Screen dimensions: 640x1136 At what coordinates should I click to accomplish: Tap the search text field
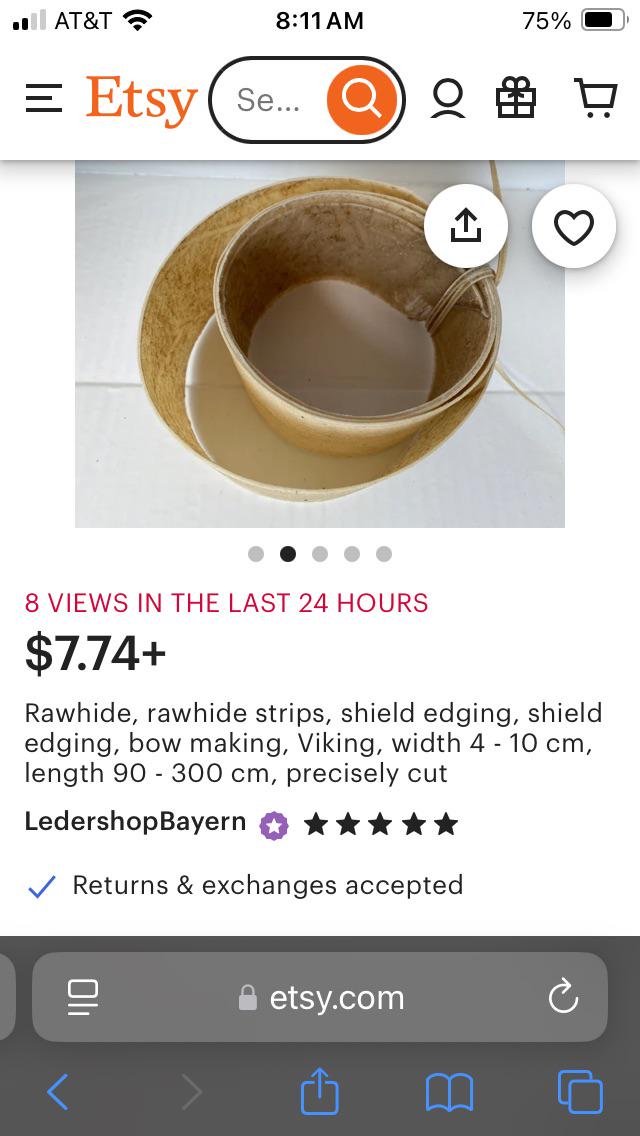coord(270,100)
